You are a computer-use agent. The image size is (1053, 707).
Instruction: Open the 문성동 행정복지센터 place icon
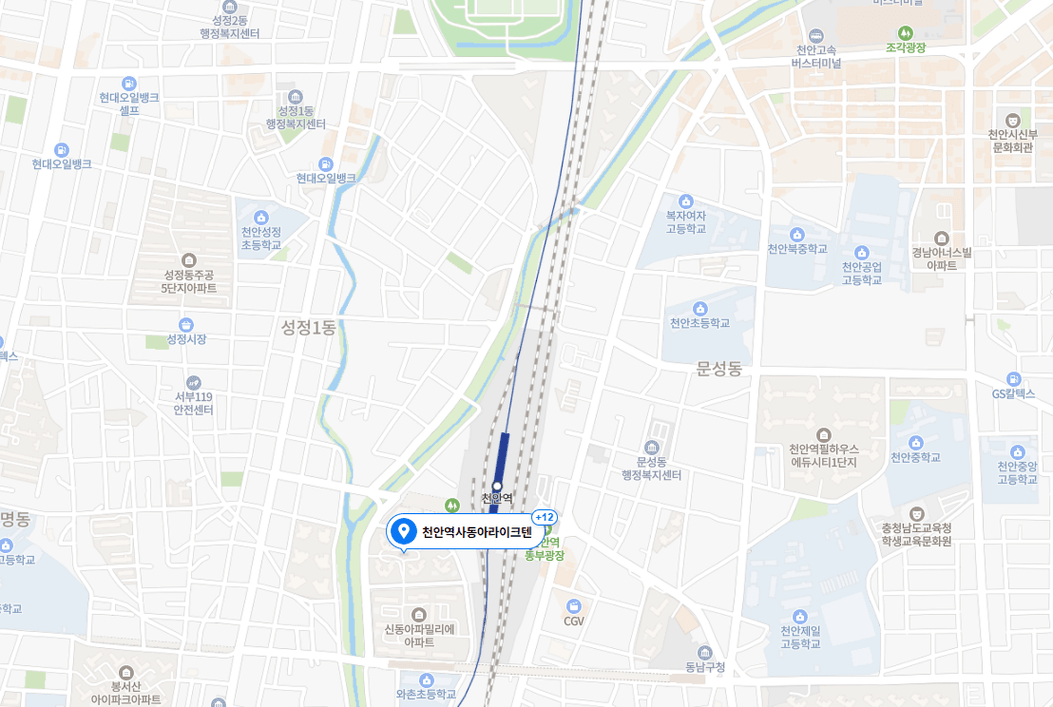click(x=652, y=447)
